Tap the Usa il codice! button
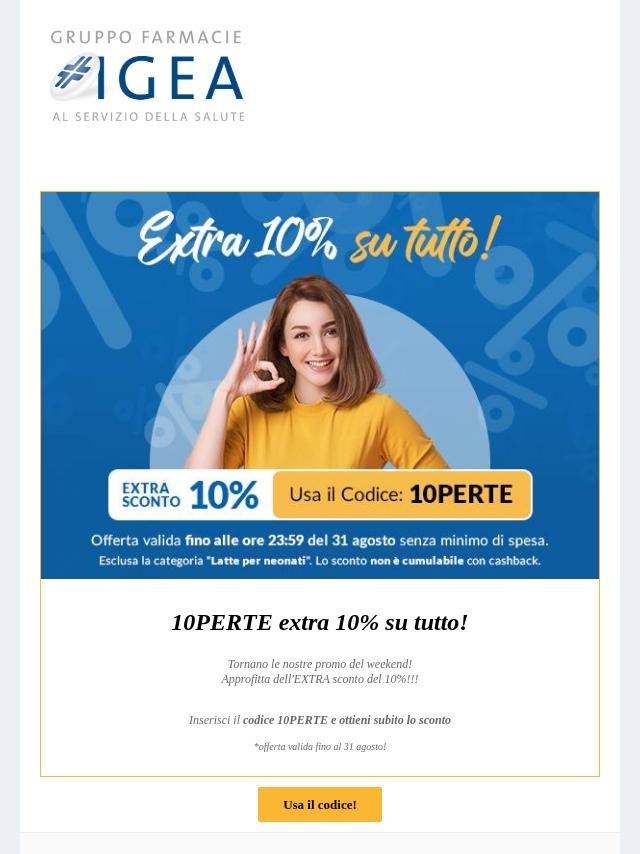The image size is (640, 854). 320,804
